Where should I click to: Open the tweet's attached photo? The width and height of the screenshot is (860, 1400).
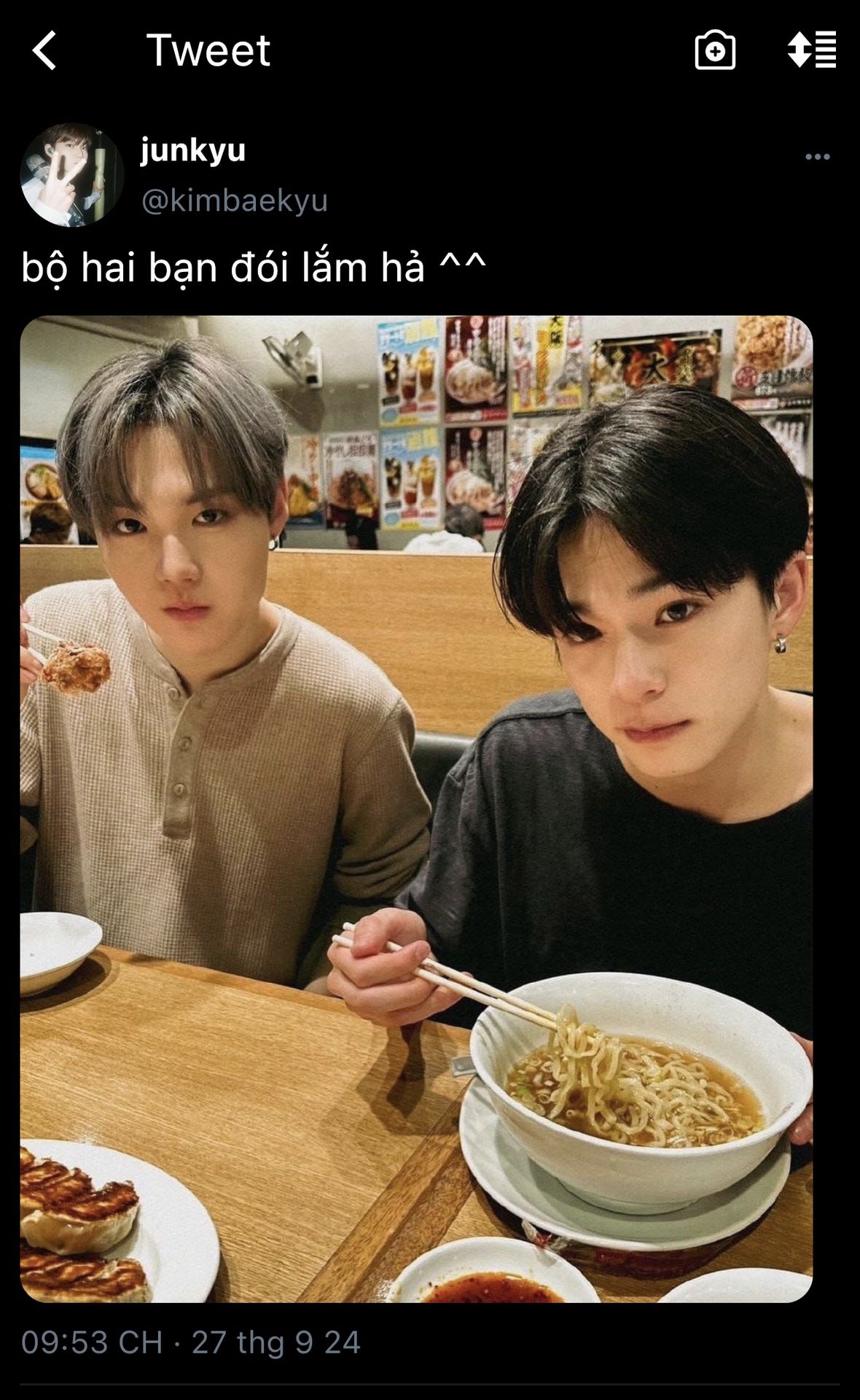click(416, 808)
